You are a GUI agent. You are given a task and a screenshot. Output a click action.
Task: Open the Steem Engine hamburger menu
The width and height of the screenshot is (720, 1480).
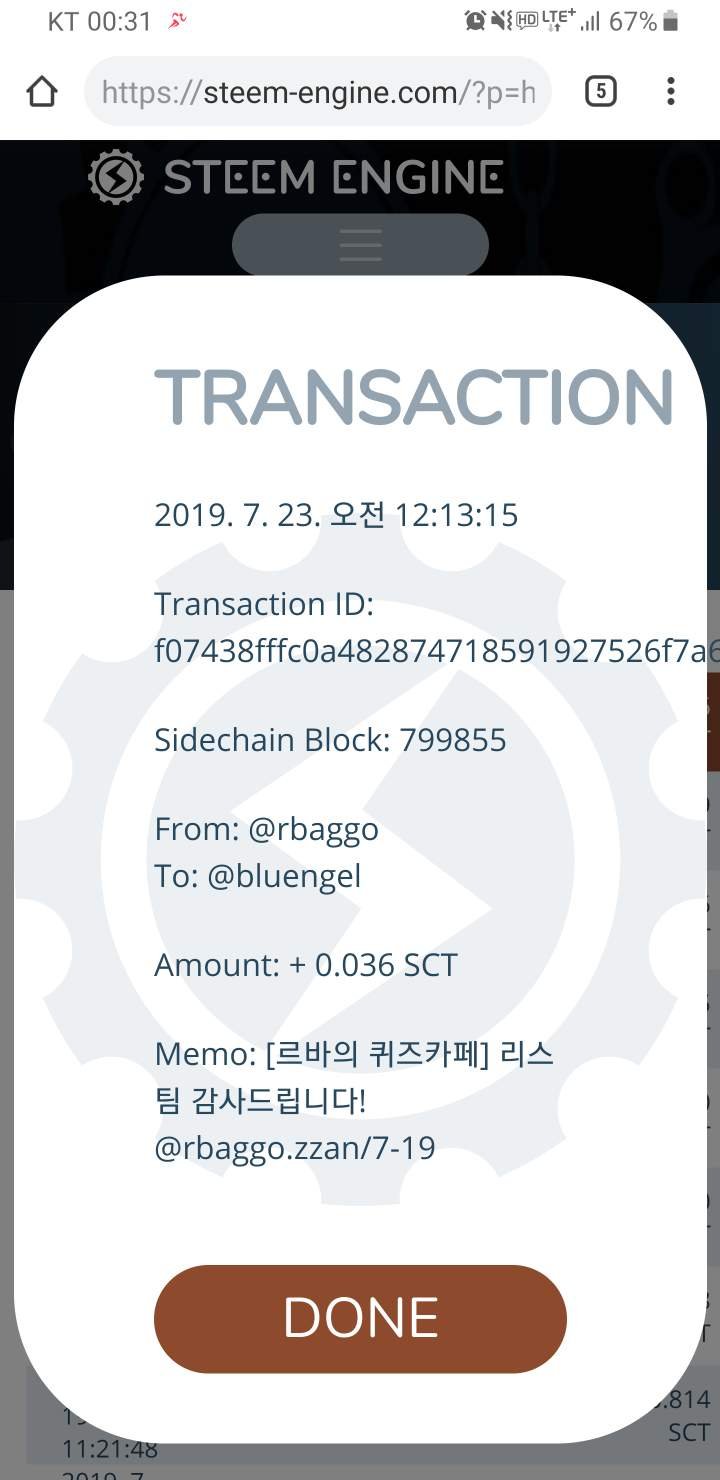pyautogui.click(x=360, y=244)
